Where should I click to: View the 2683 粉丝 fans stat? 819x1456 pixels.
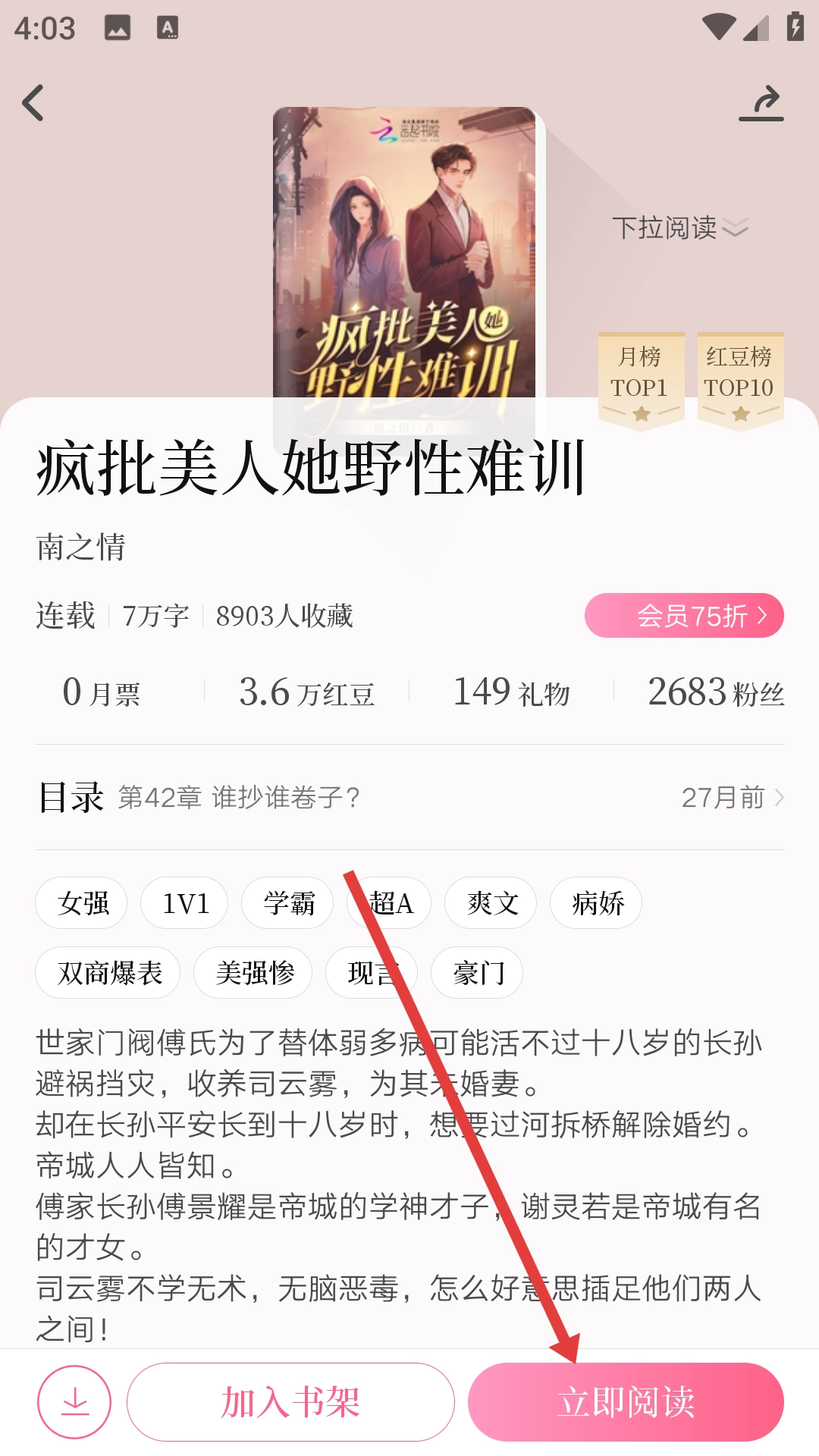pyautogui.click(x=715, y=692)
